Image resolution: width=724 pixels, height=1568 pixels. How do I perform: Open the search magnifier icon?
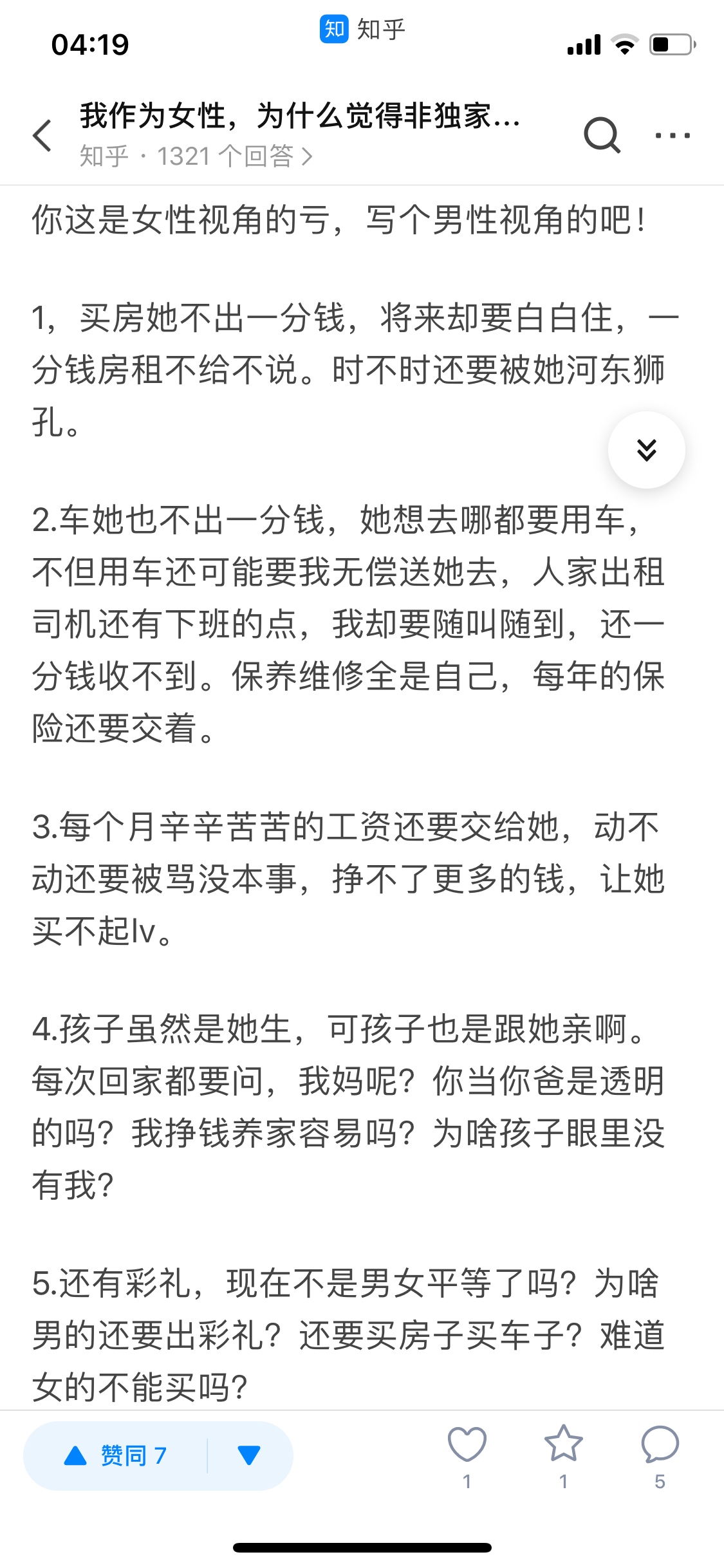click(602, 135)
